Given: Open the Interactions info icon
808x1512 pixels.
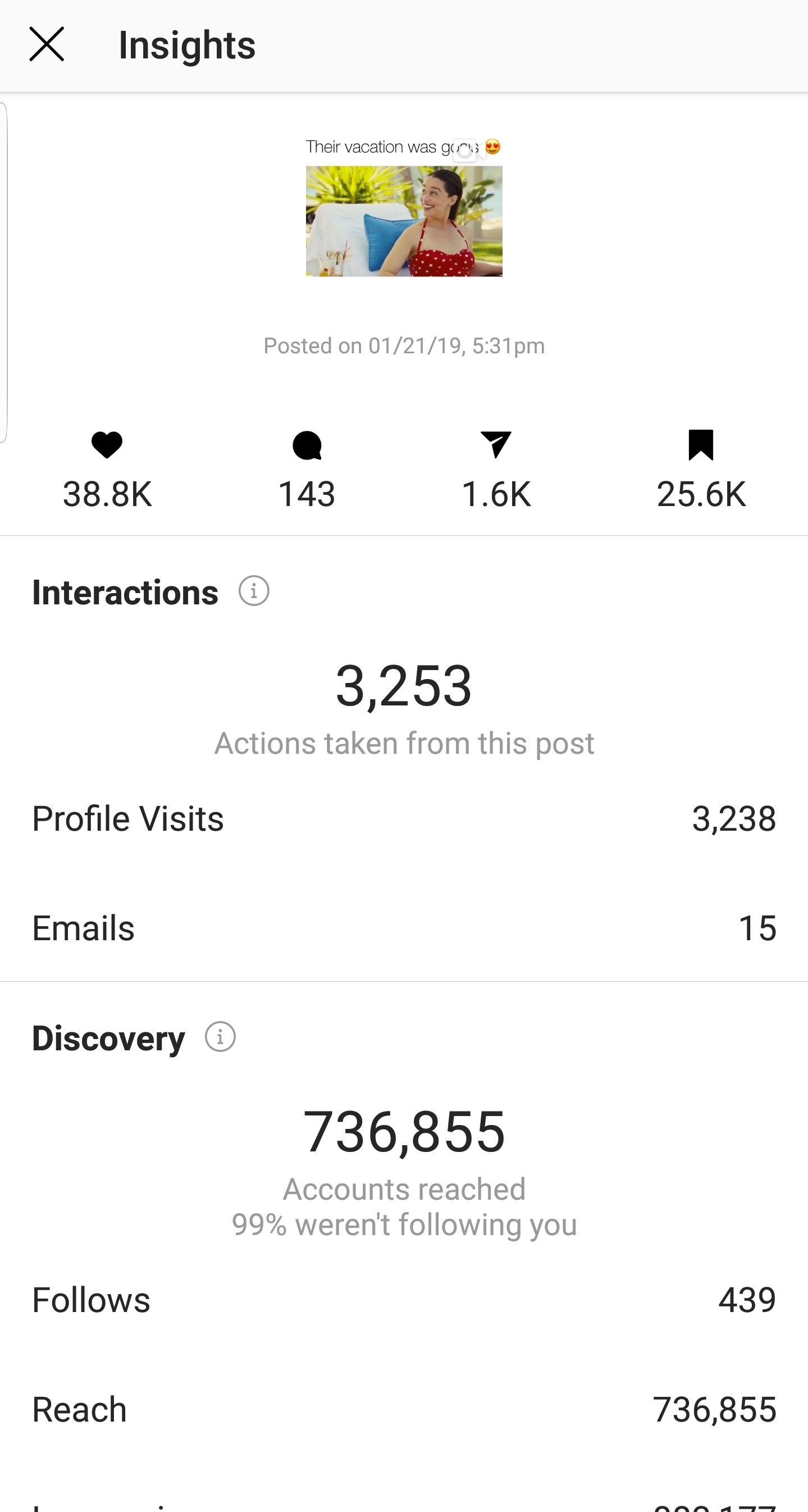Looking at the screenshot, I should click(x=253, y=590).
